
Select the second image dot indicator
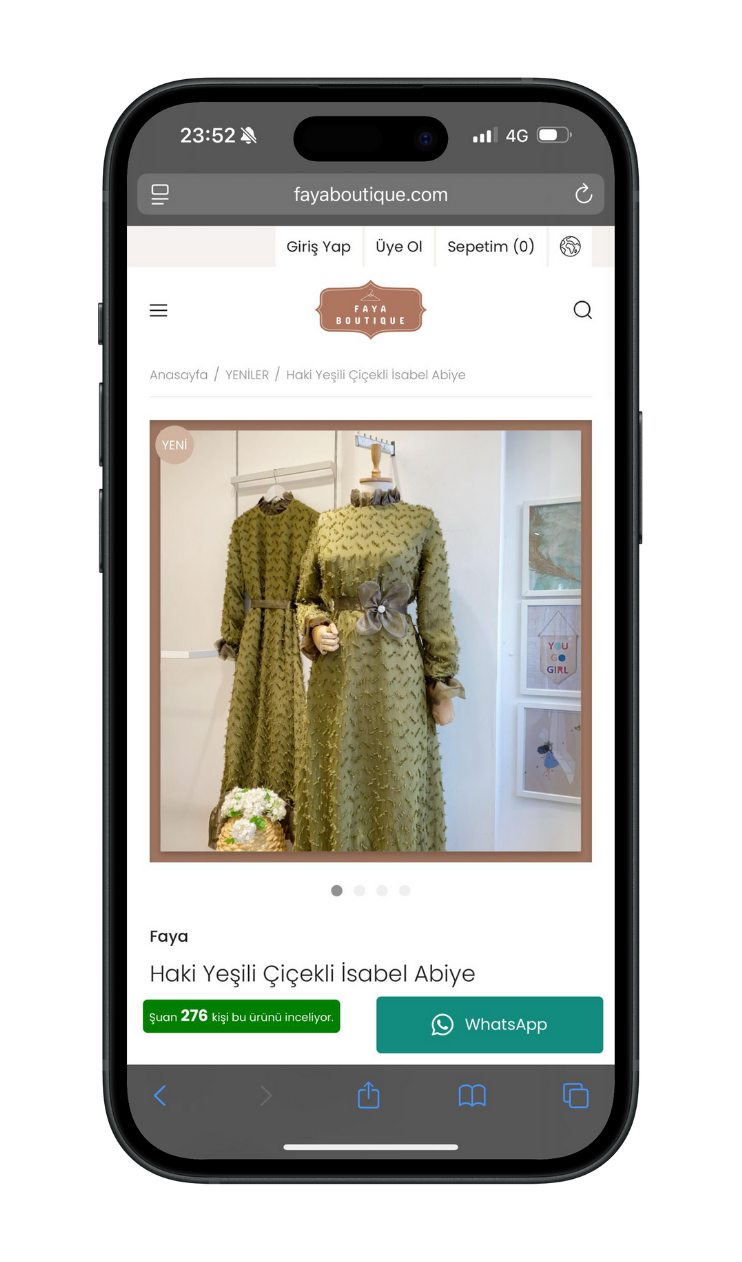pyautogui.click(x=359, y=890)
